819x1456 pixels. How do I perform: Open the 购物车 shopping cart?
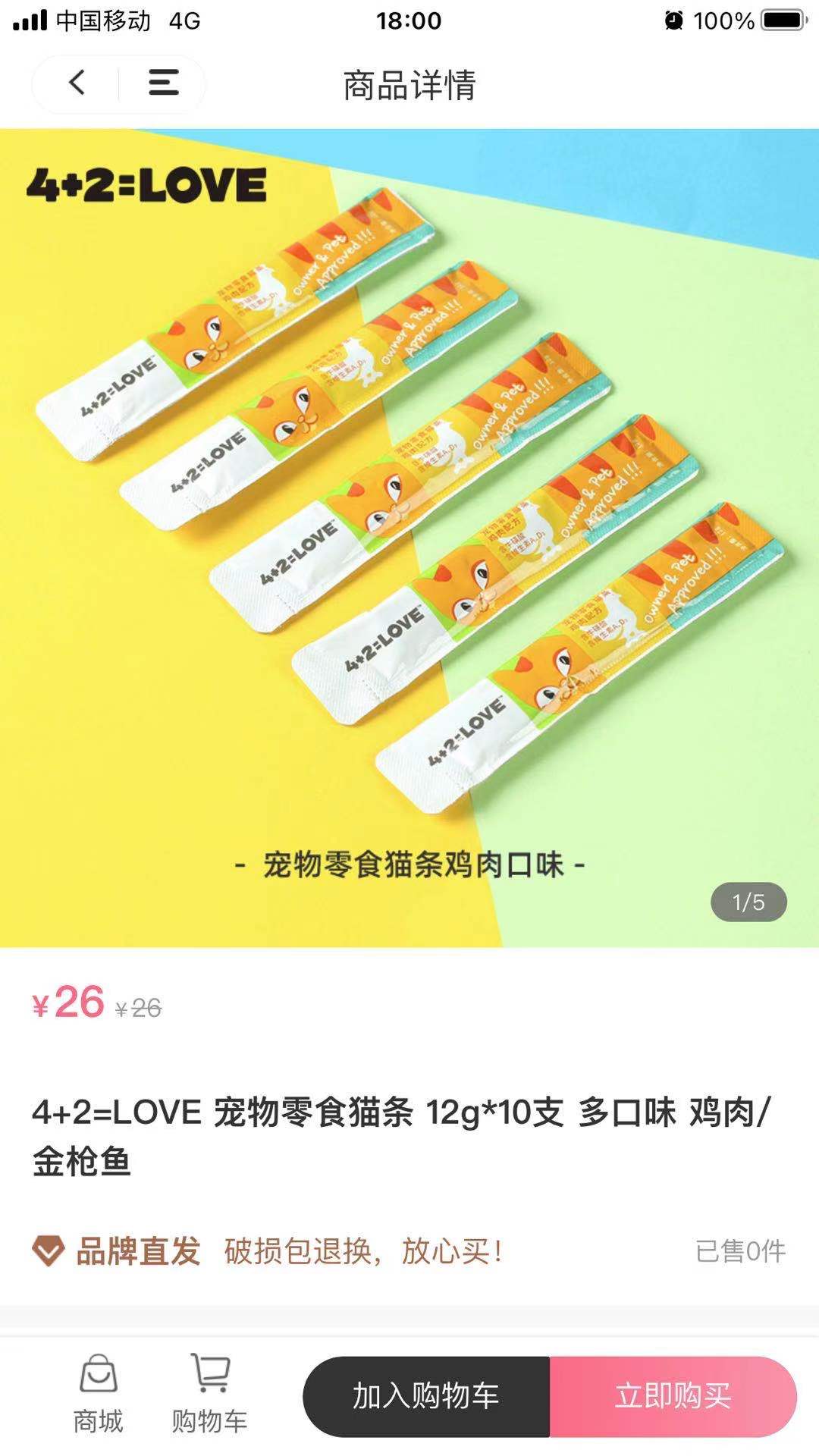coord(209,1395)
